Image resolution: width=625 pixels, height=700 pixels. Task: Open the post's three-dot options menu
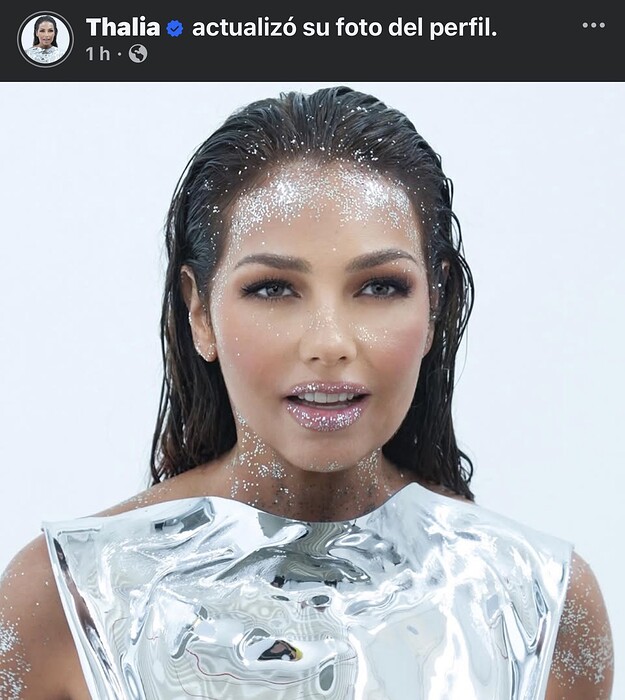pyautogui.click(x=593, y=25)
